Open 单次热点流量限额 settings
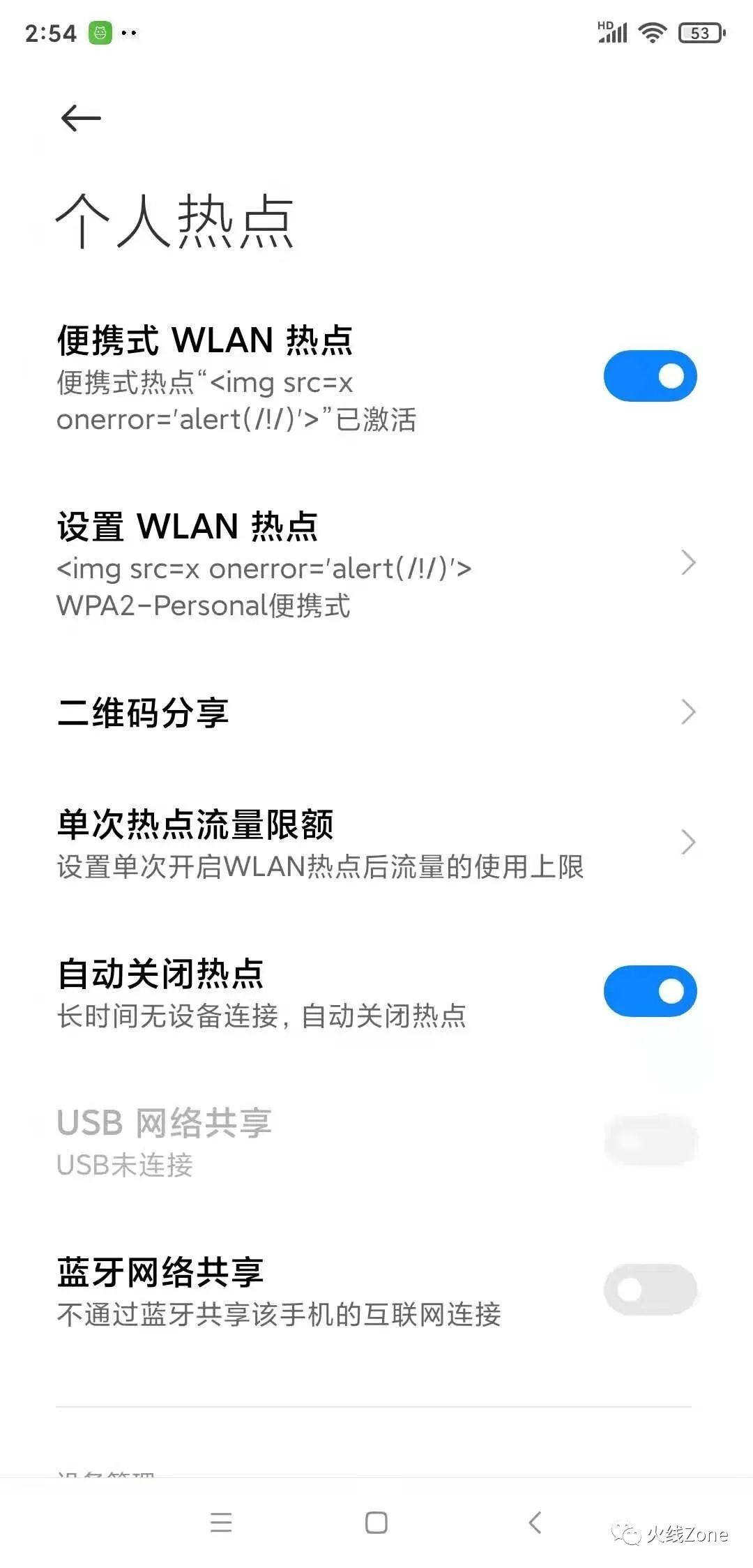Viewport: 753px width, 1568px height. pos(376,843)
